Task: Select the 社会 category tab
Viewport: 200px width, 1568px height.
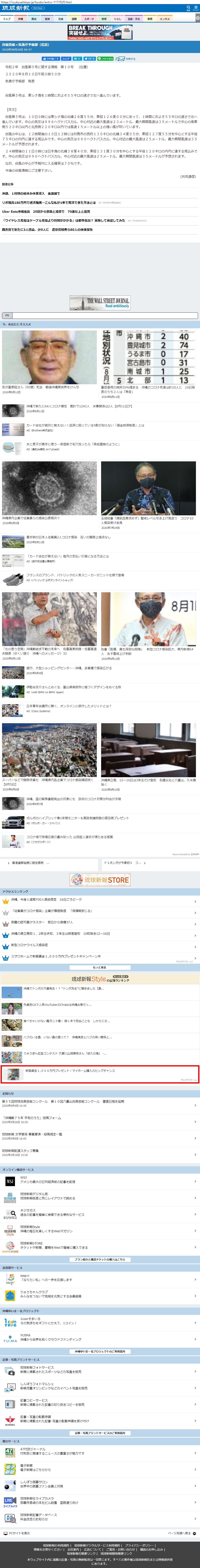Action: click(61, 19)
